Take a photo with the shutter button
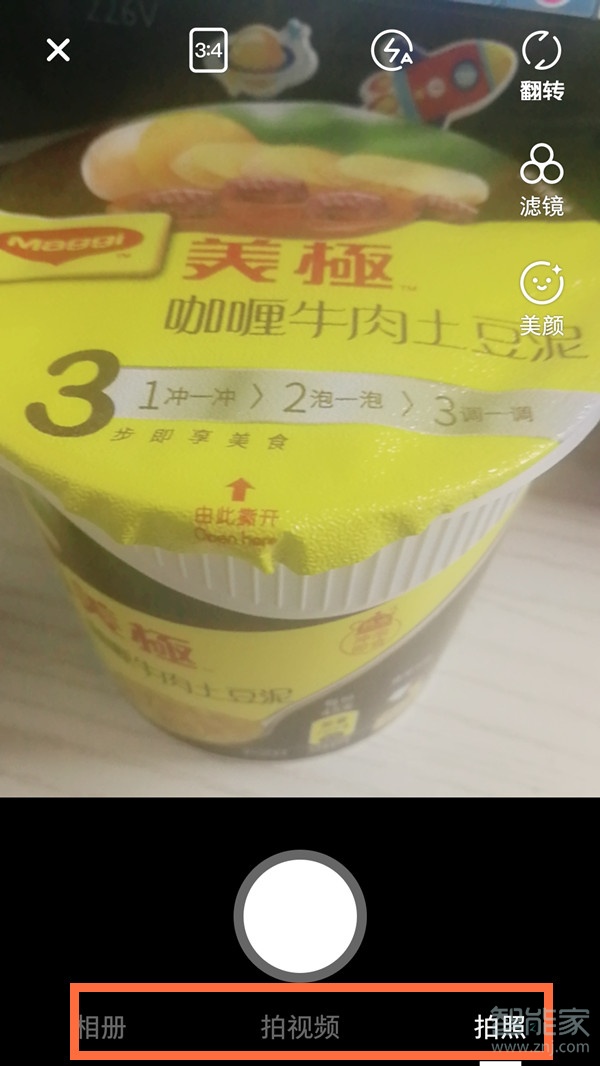Image resolution: width=600 pixels, height=1066 pixels. pyautogui.click(x=300, y=916)
